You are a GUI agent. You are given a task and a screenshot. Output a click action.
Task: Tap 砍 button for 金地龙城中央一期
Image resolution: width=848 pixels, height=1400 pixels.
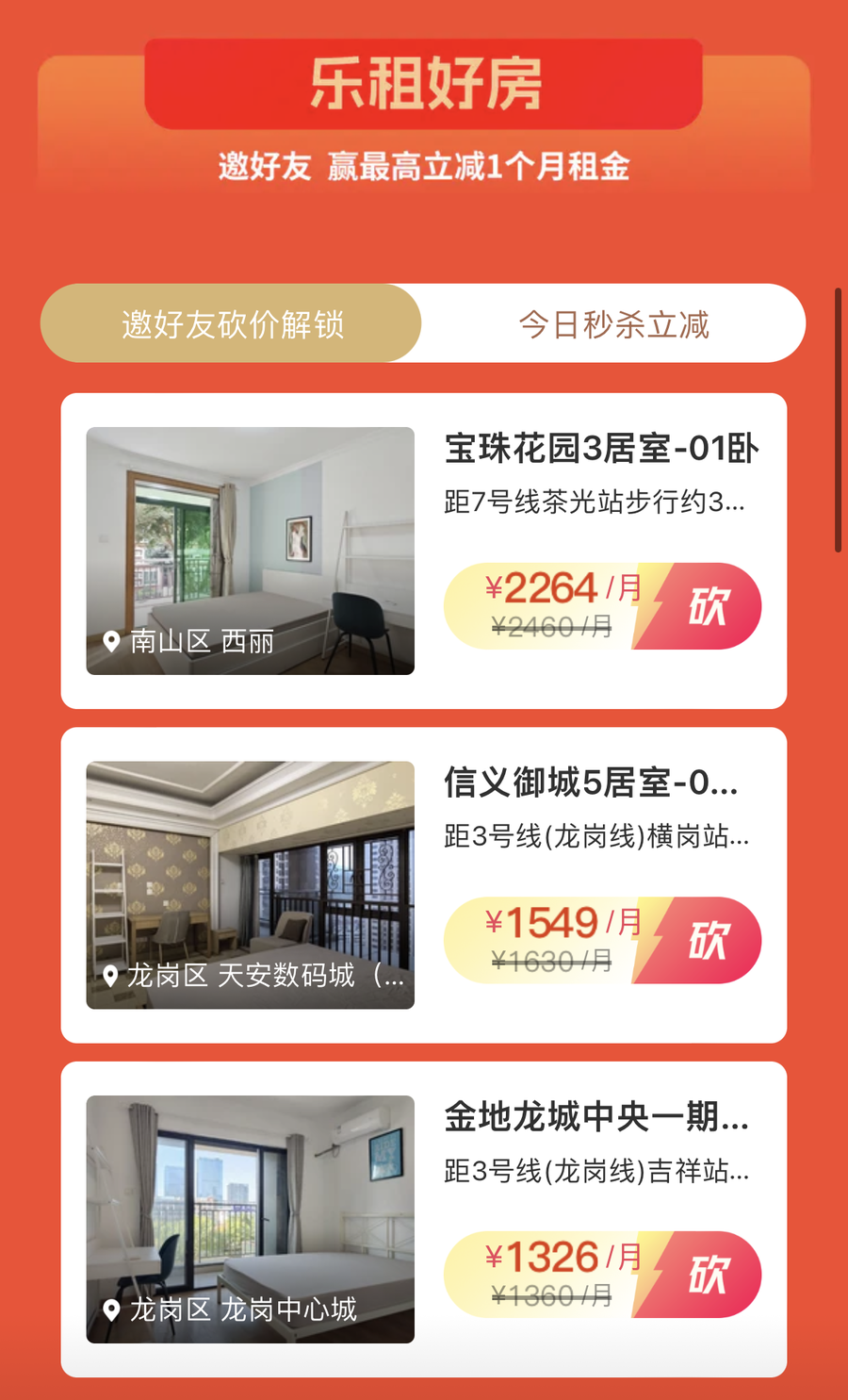709,1275
